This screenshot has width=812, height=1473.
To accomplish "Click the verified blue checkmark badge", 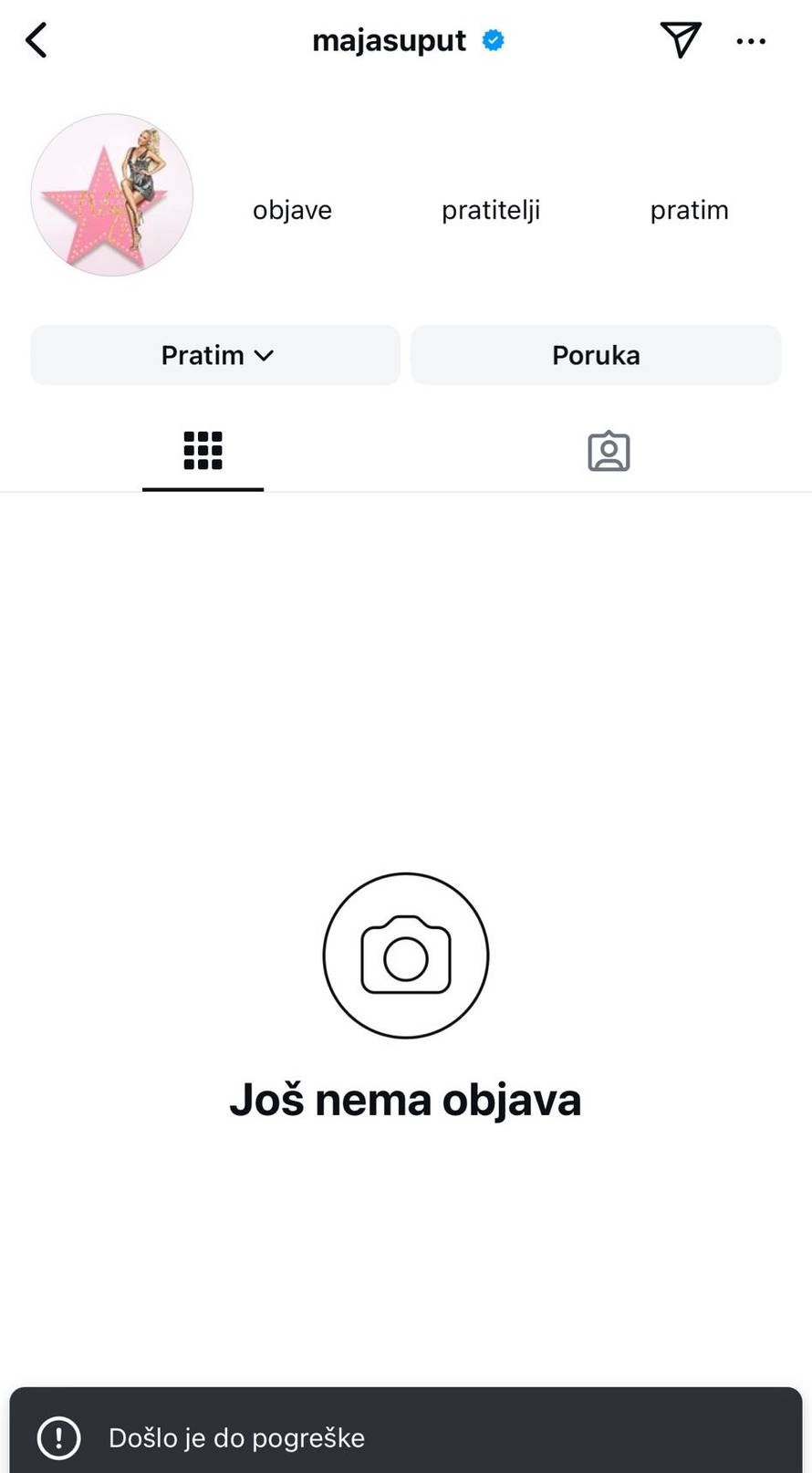I will click(494, 40).
